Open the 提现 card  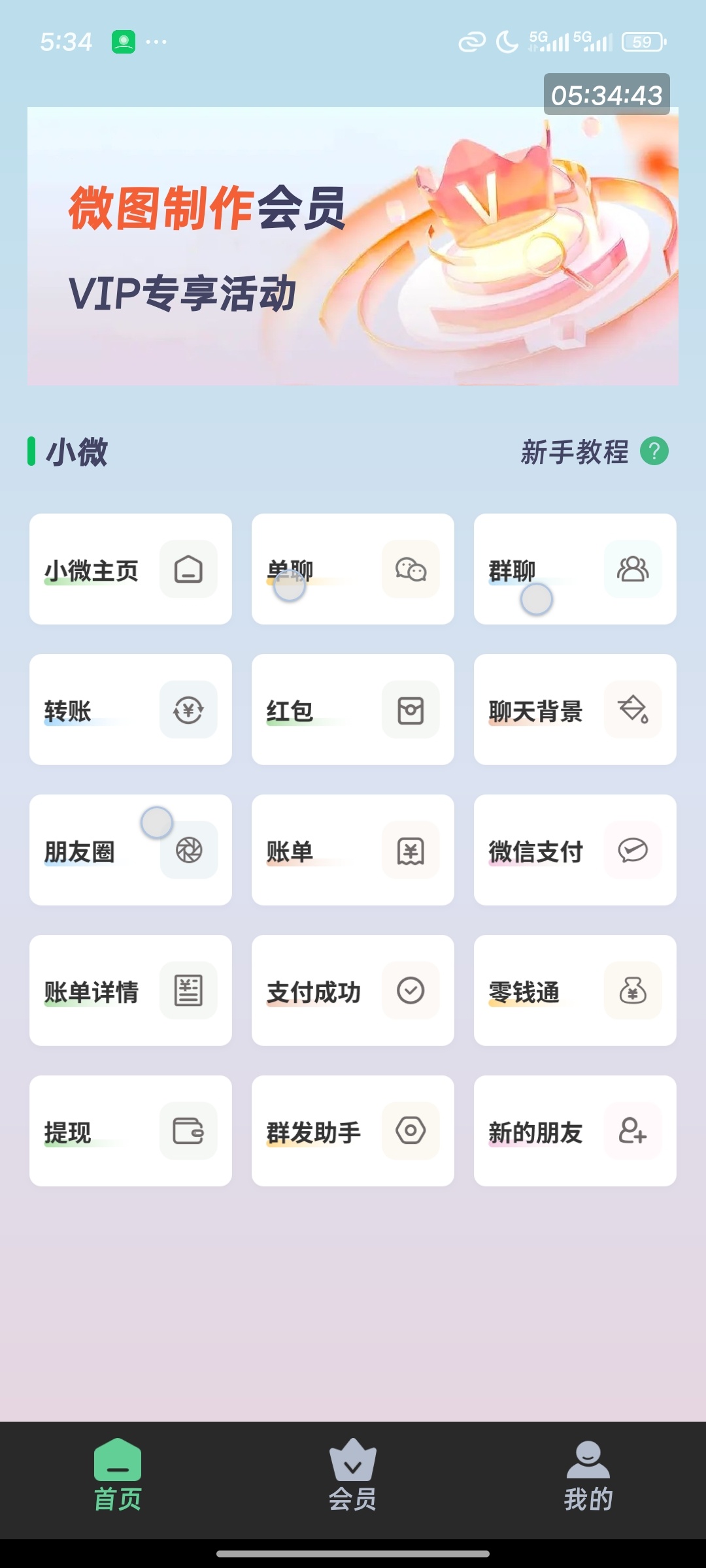[x=131, y=1131]
